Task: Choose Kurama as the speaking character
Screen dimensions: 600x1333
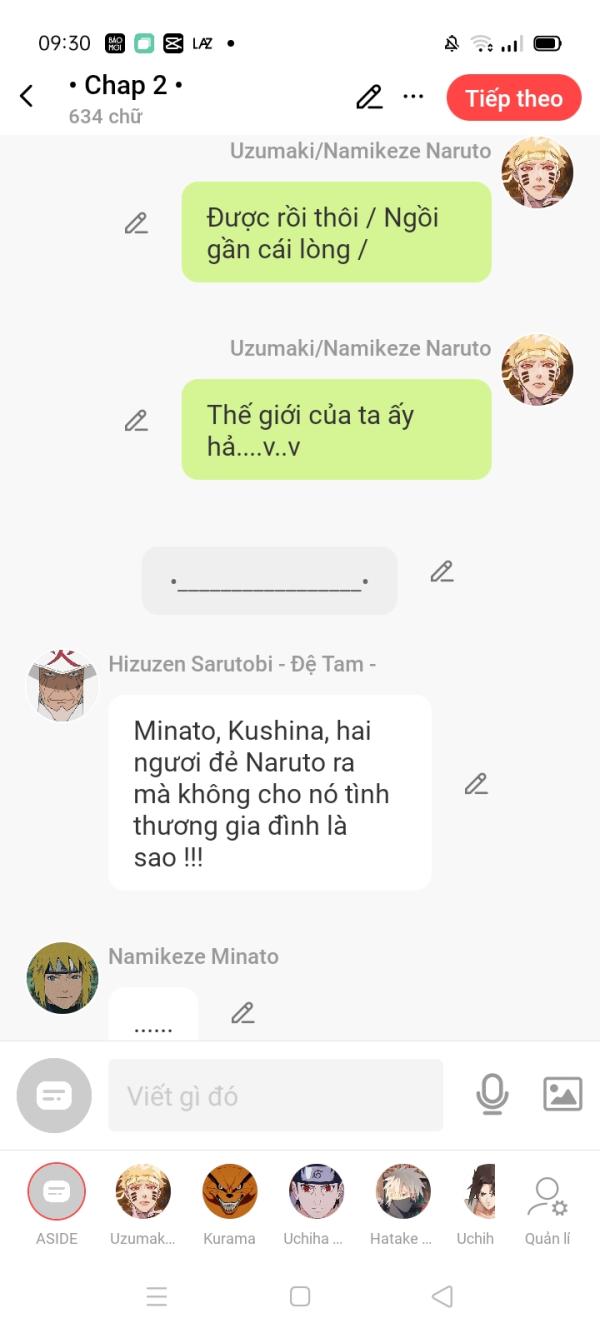Action: [229, 1192]
